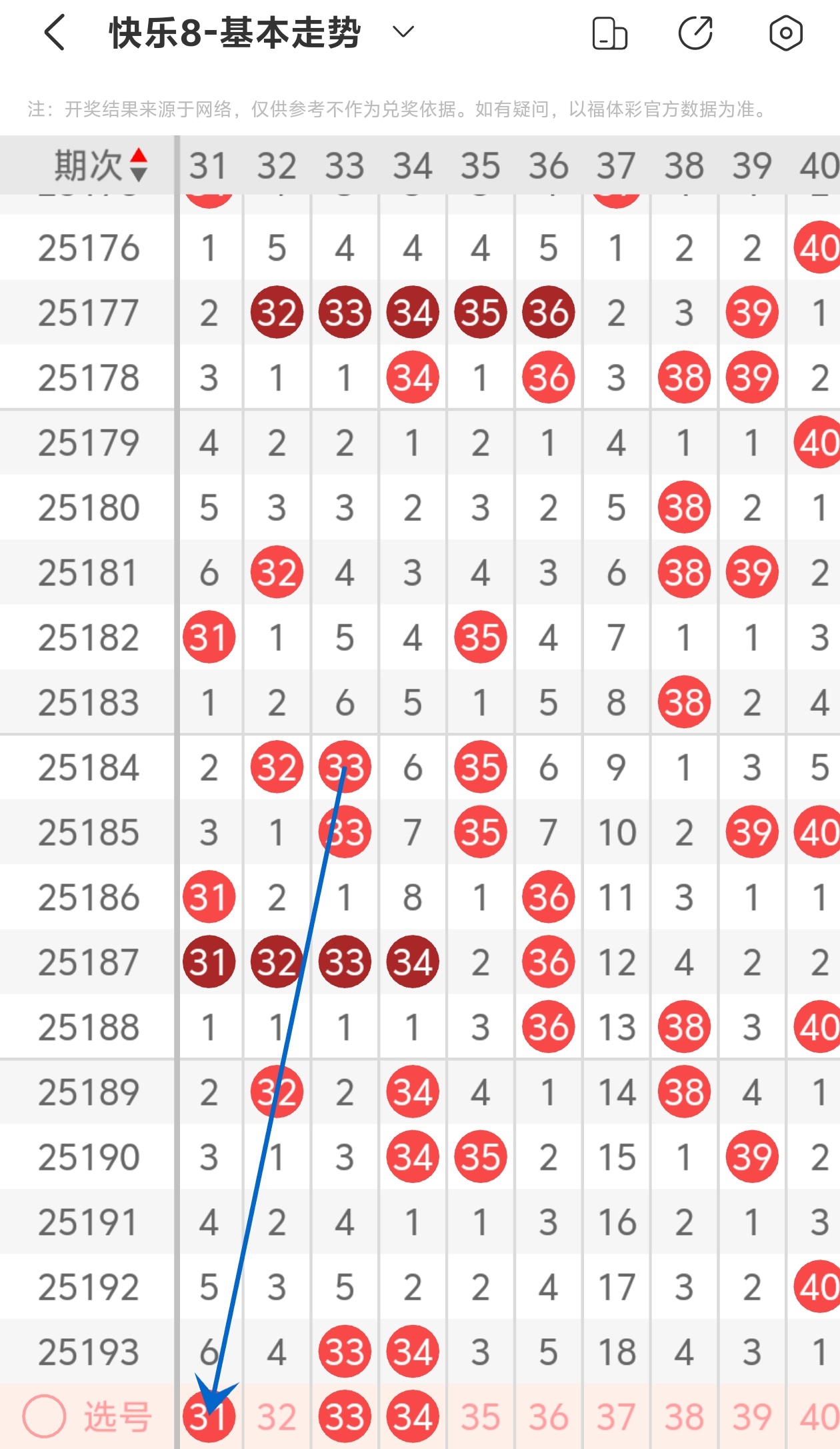840x1449 pixels.
Task: Share this trend chart
Action: coord(696,33)
